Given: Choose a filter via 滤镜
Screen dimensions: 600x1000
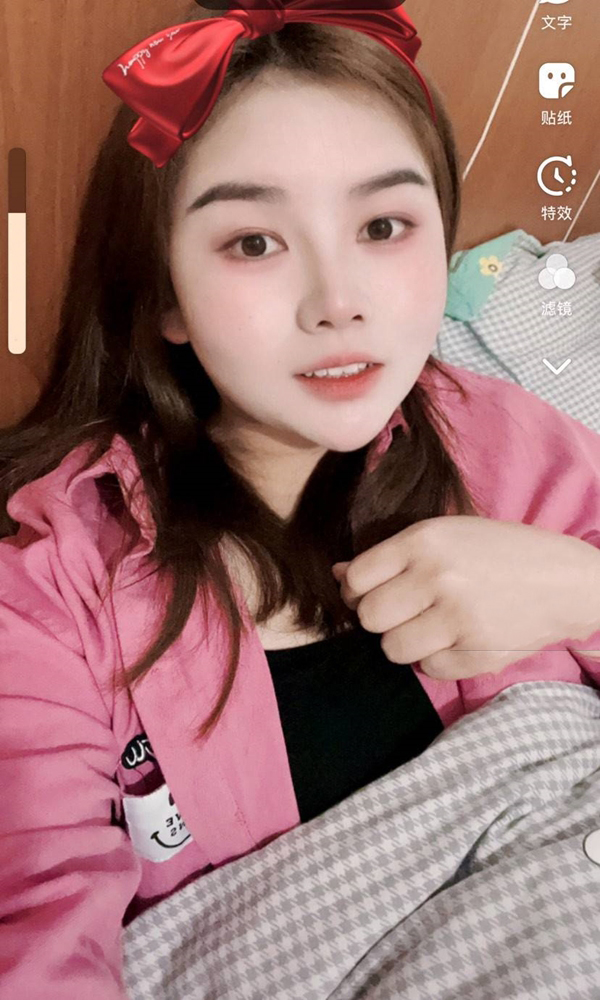Looking at the screenshot, I should click(x=556, y=283).
